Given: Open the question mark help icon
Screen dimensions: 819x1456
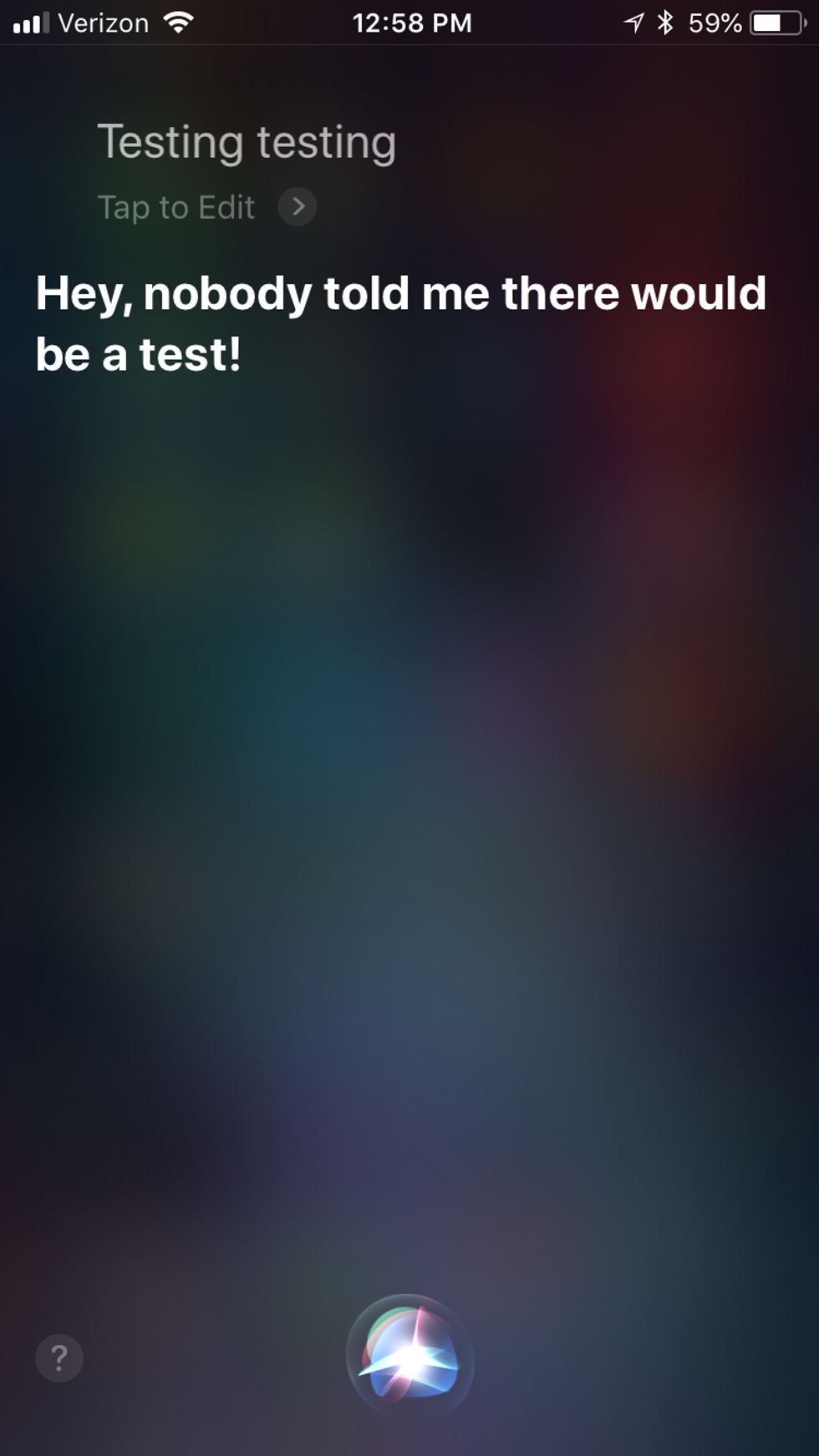Looking at the screenshot, I should [59, 1358].
